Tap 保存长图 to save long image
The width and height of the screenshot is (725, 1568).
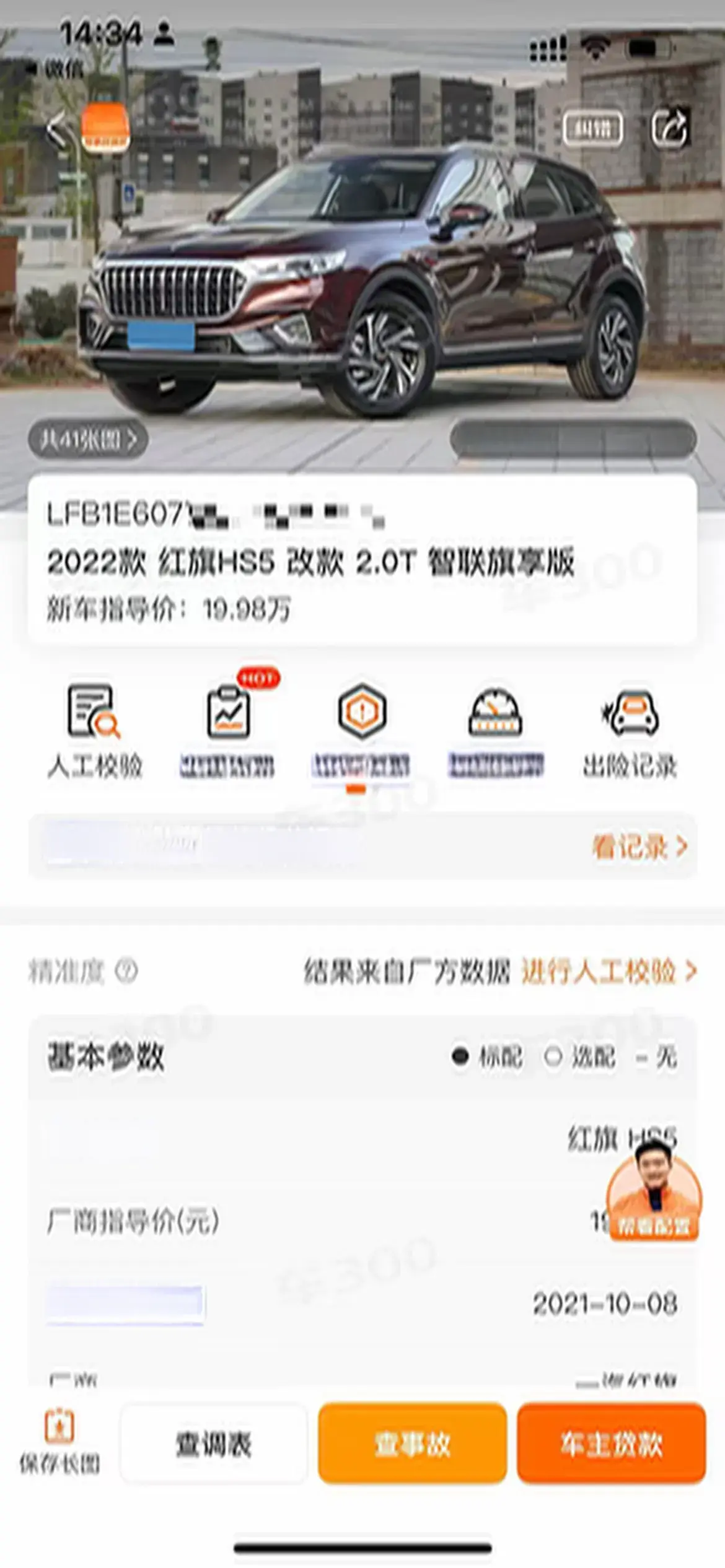coord(59,1444)
